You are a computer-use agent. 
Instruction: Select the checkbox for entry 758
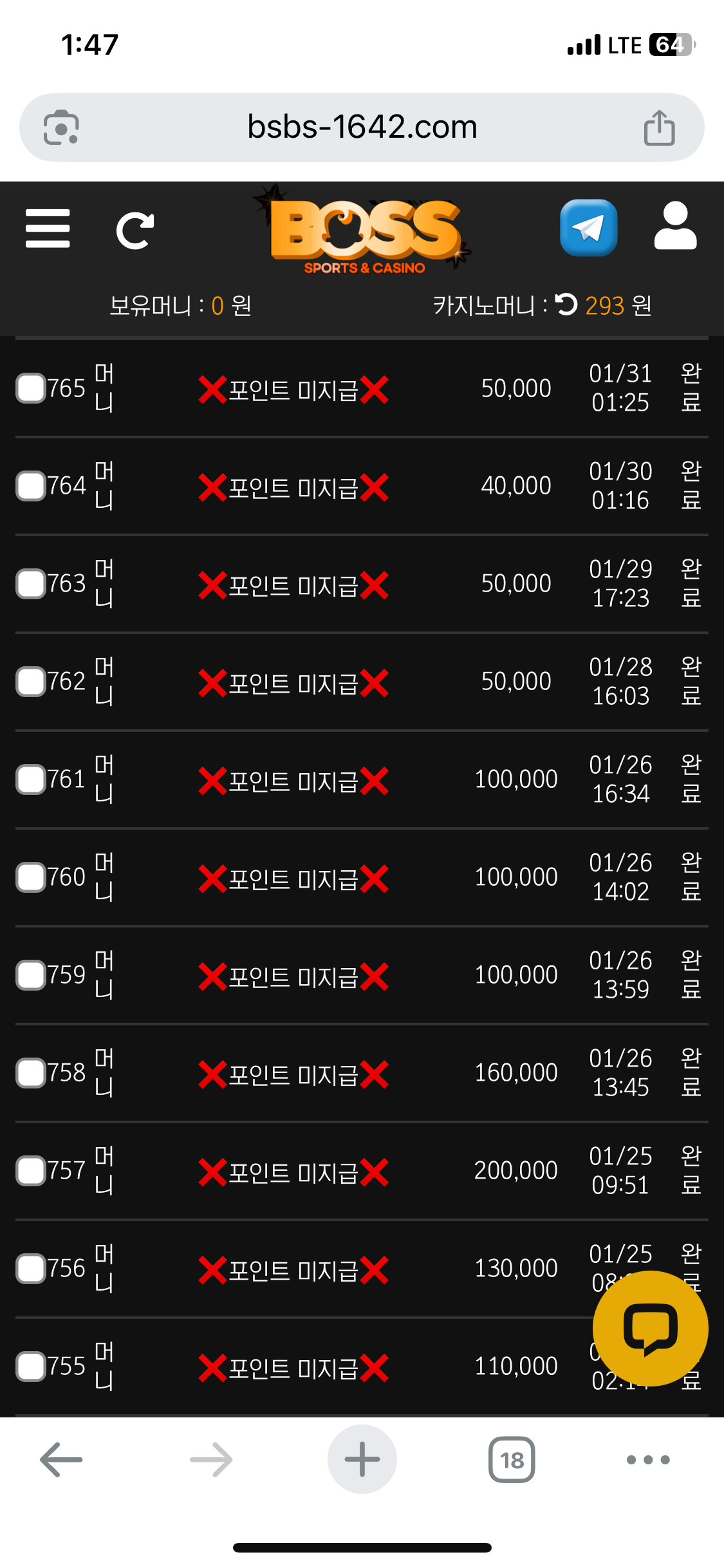pyautogui.click(x=30, y=1073)
